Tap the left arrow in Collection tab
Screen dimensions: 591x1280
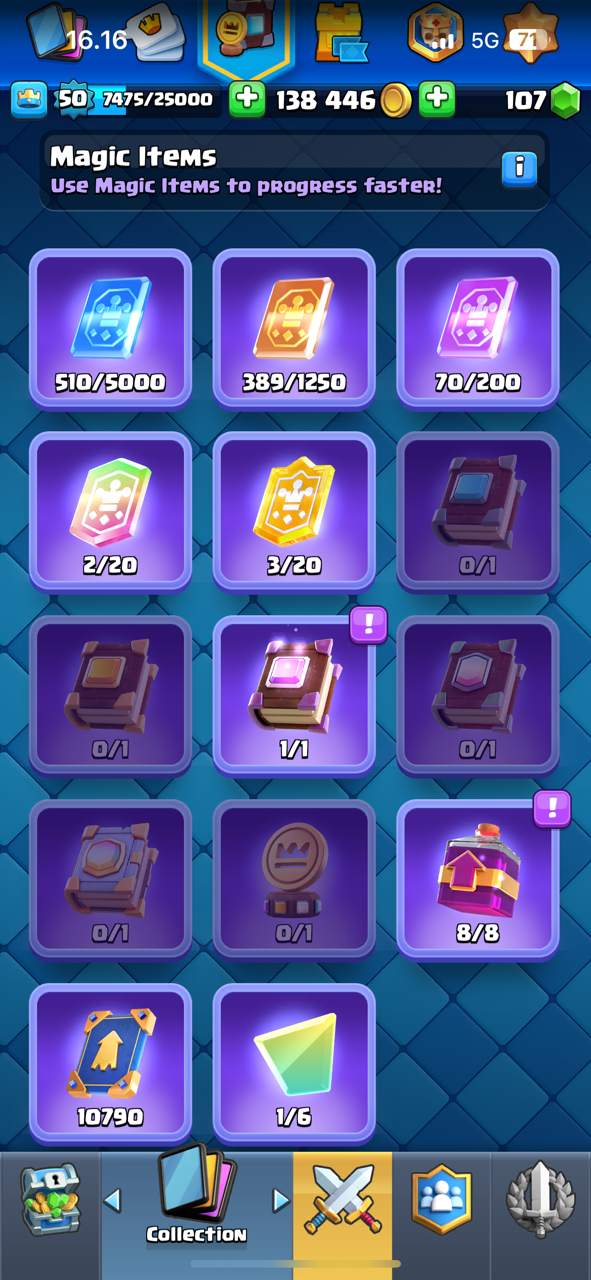click(x=113, y=1199)
